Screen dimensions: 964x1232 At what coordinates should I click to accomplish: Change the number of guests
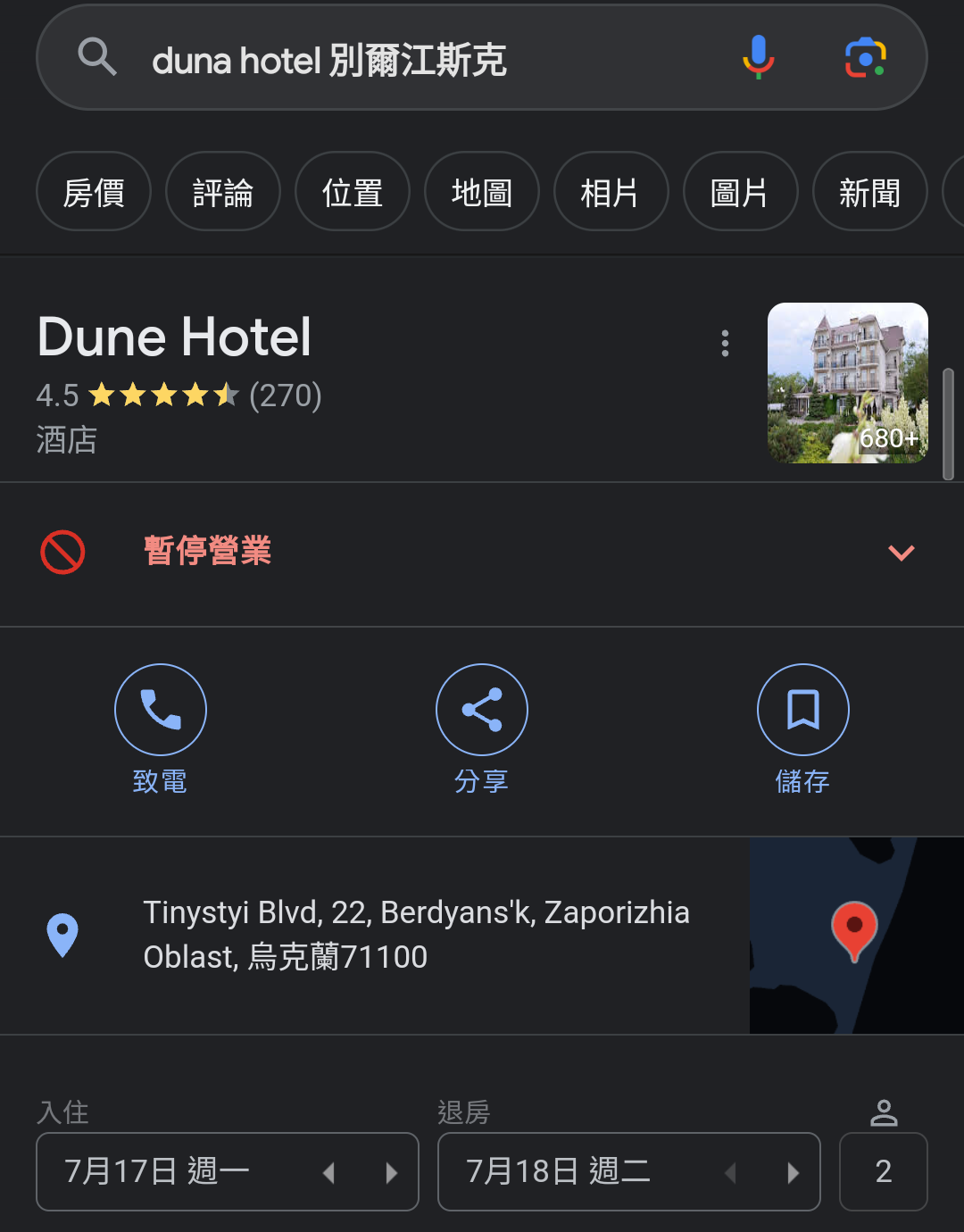click(x=883, y=1171)
